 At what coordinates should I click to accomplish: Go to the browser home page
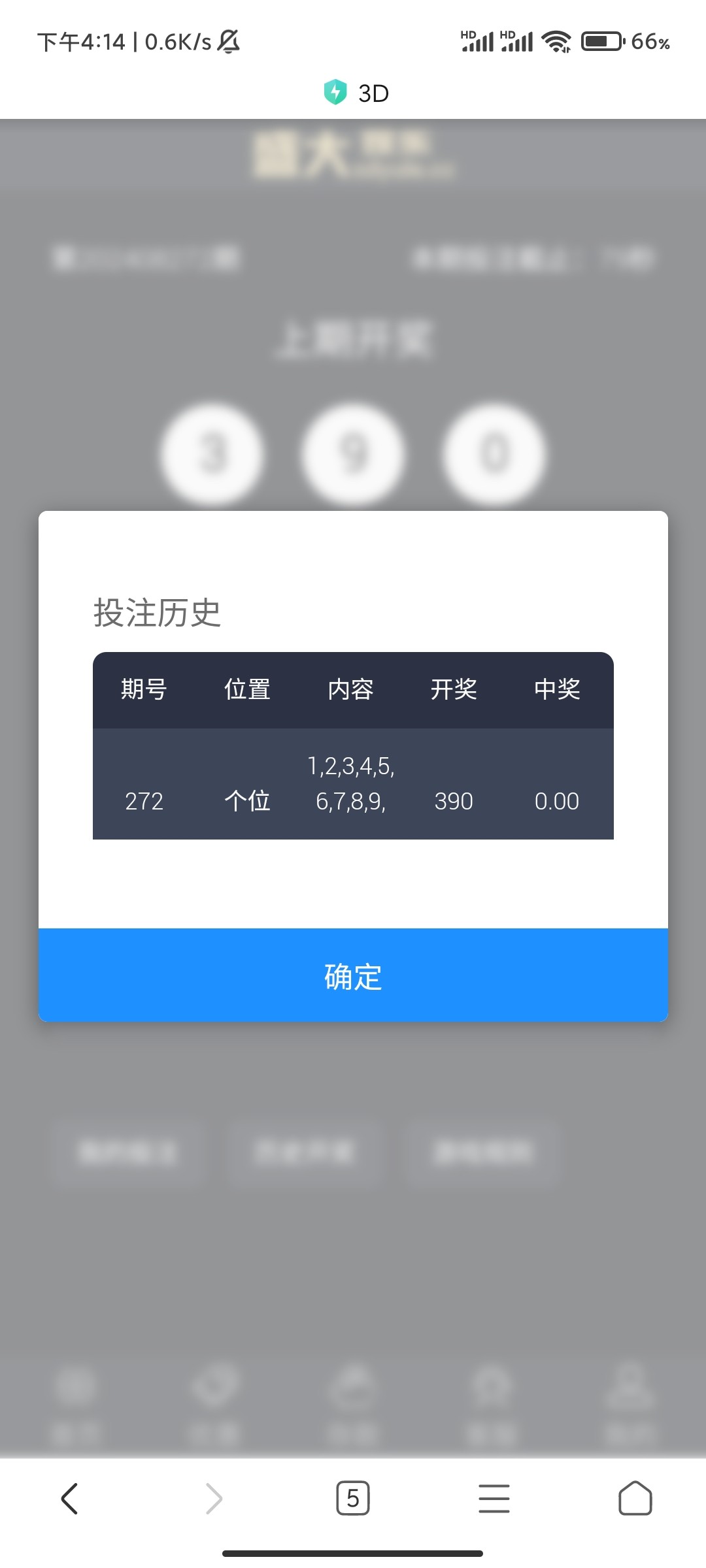point(635,1498)
